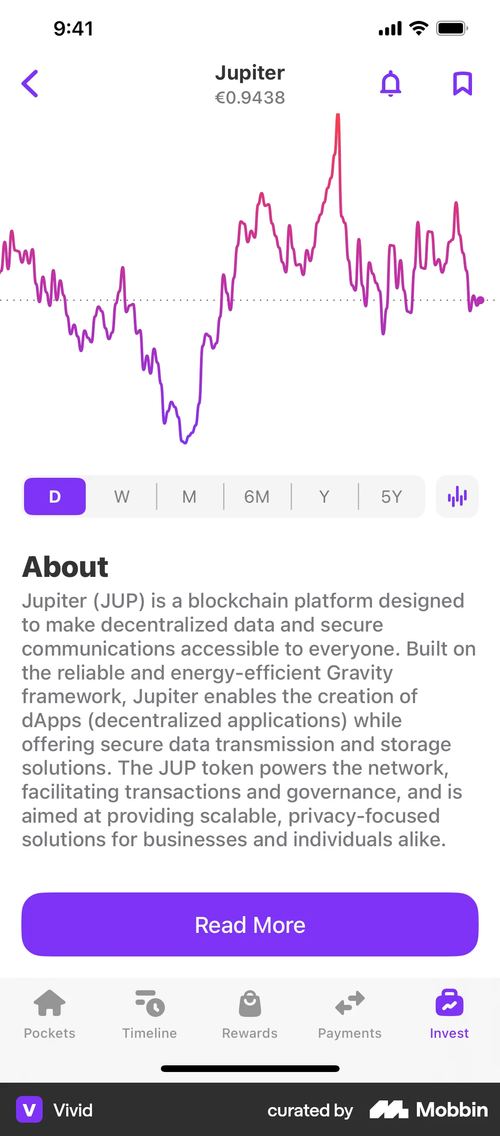Go back using the arrow icon
The width and height of the screenshot is (500, 1136).
30,84
